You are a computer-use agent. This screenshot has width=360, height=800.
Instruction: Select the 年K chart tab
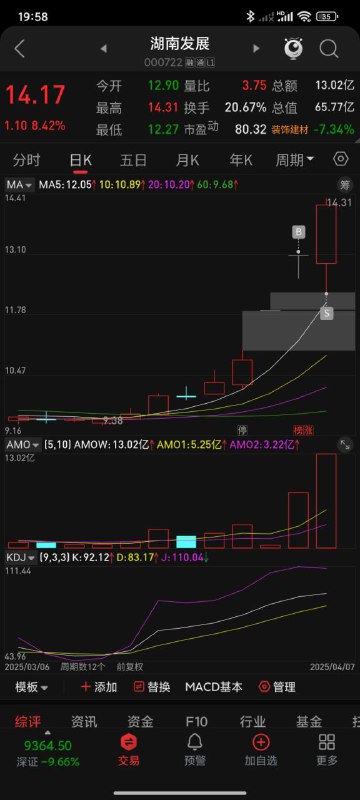click(241, 160)
